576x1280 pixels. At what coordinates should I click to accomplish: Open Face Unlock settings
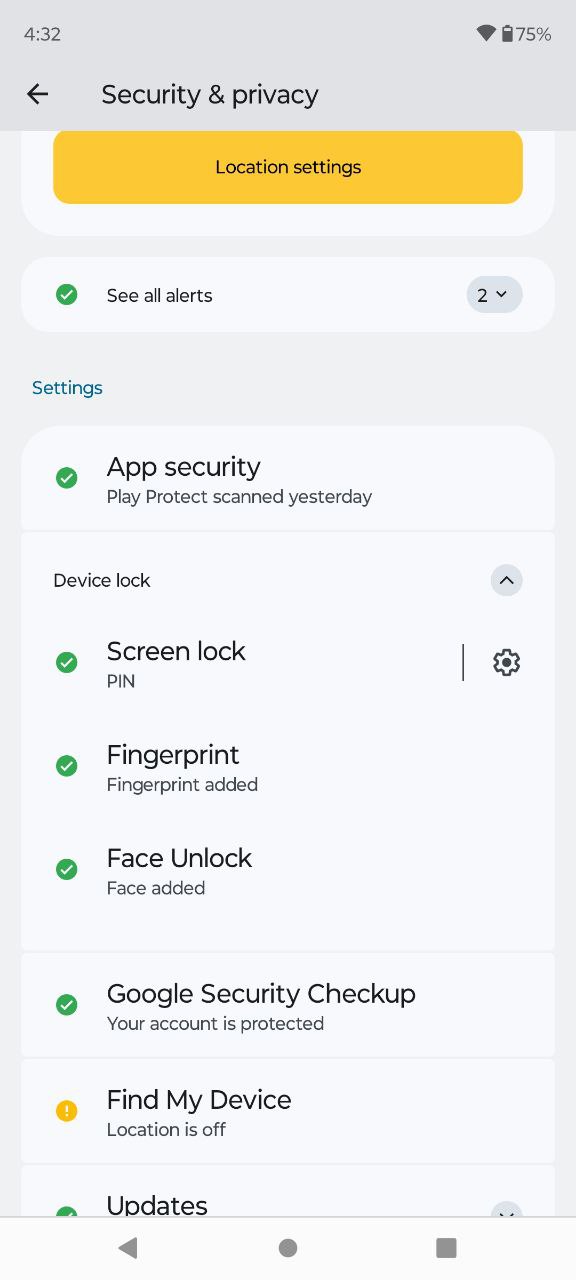point(288,871)
